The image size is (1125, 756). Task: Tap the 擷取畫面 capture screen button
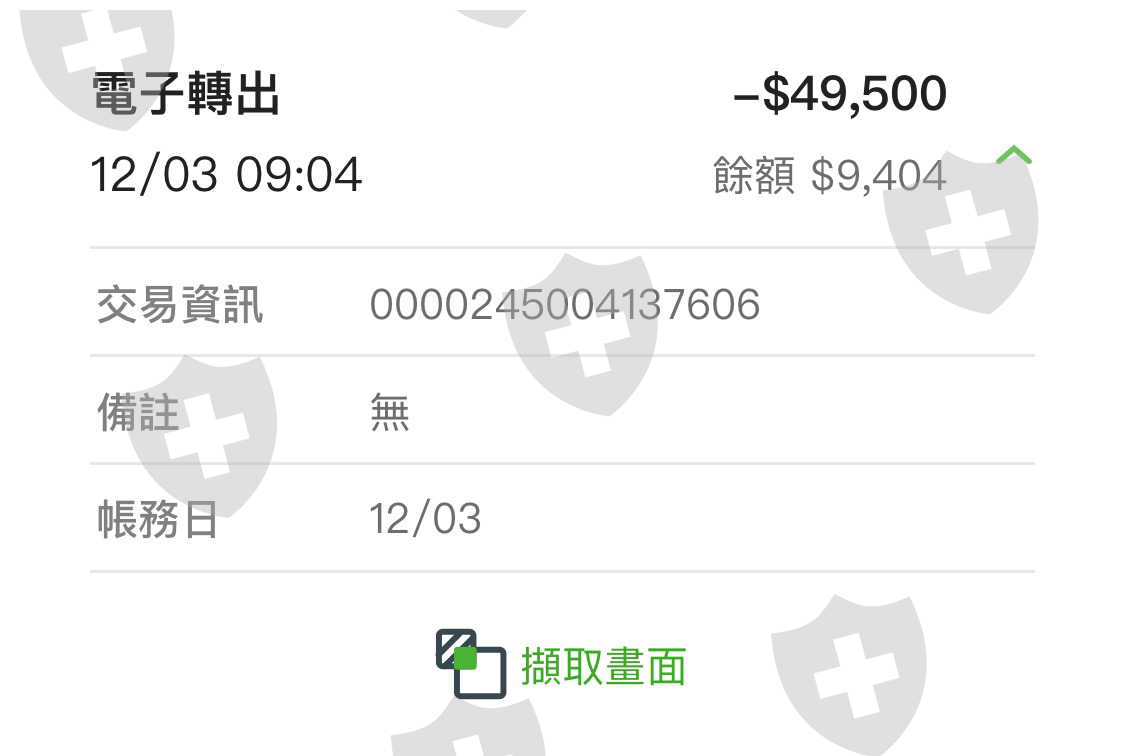(x=561, y=665)
